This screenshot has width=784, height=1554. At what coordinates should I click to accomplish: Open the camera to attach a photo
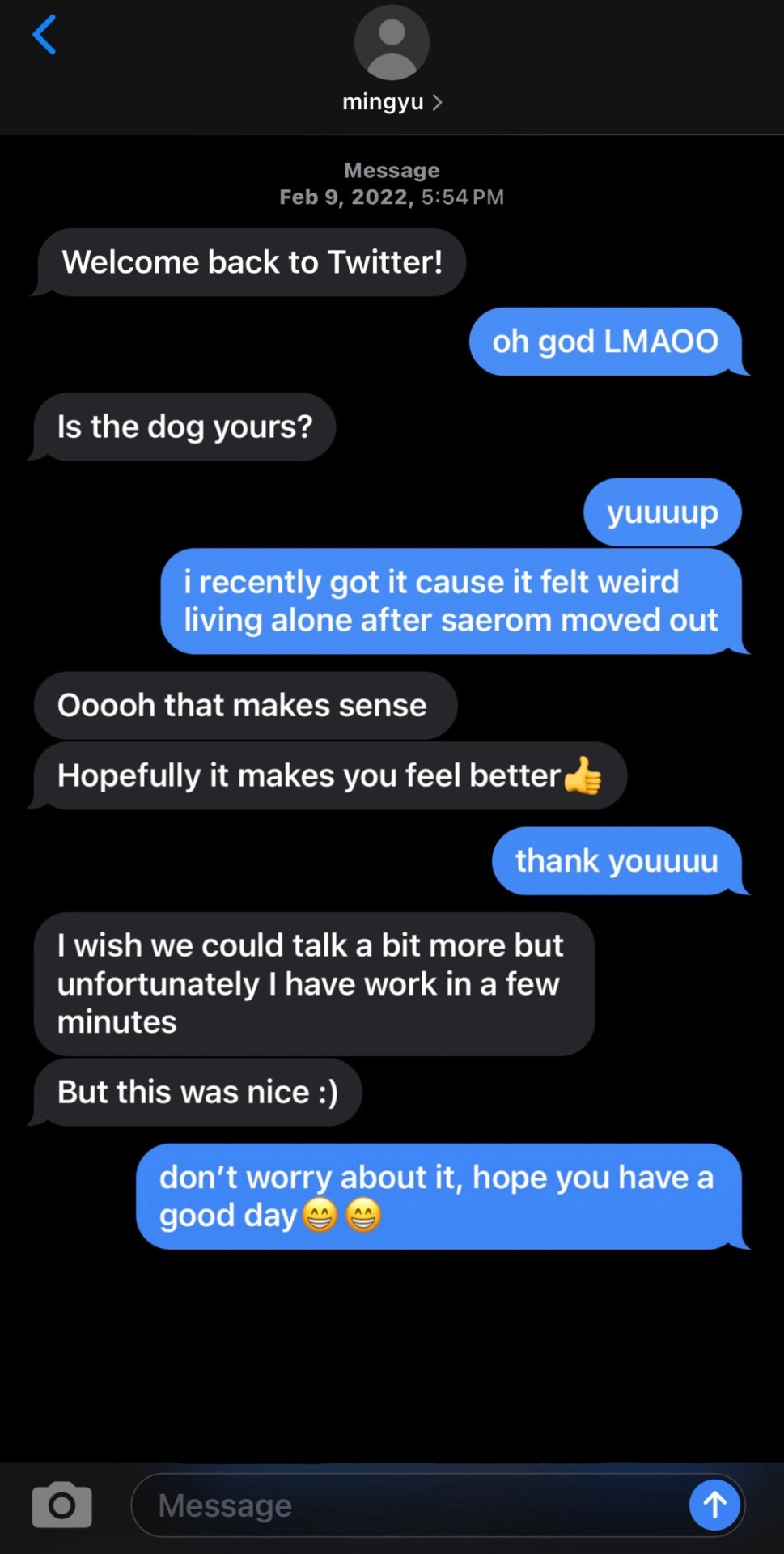coord(61,1505)
